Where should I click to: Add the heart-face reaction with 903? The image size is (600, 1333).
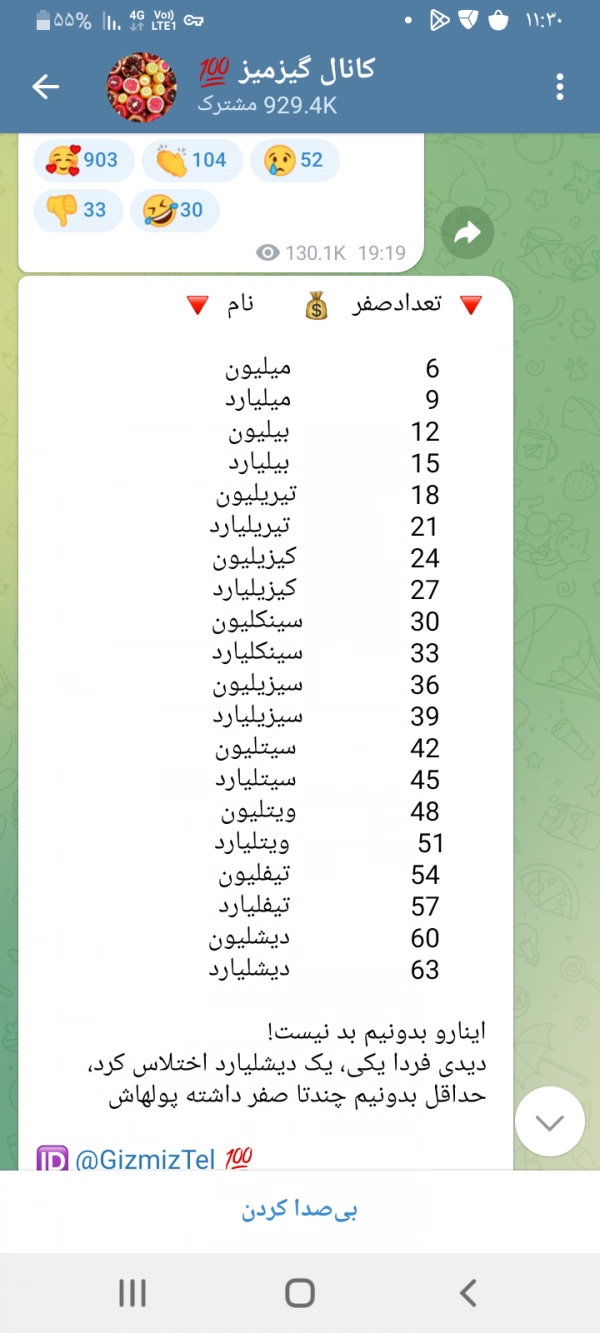point(82,160)
